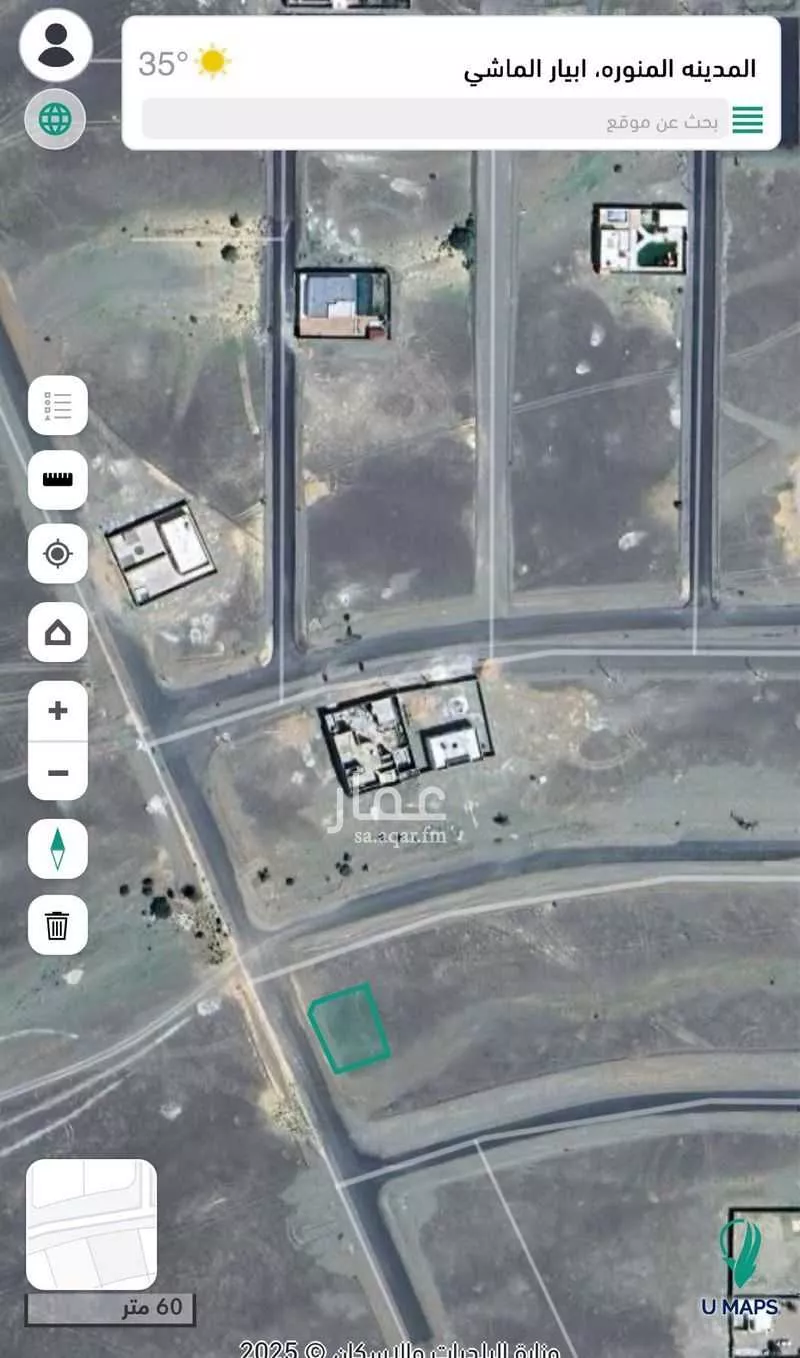Reset orientation with the compass
Image resolution: width=800 pixels, height=1358 pixels.
[x=57, y=849]
